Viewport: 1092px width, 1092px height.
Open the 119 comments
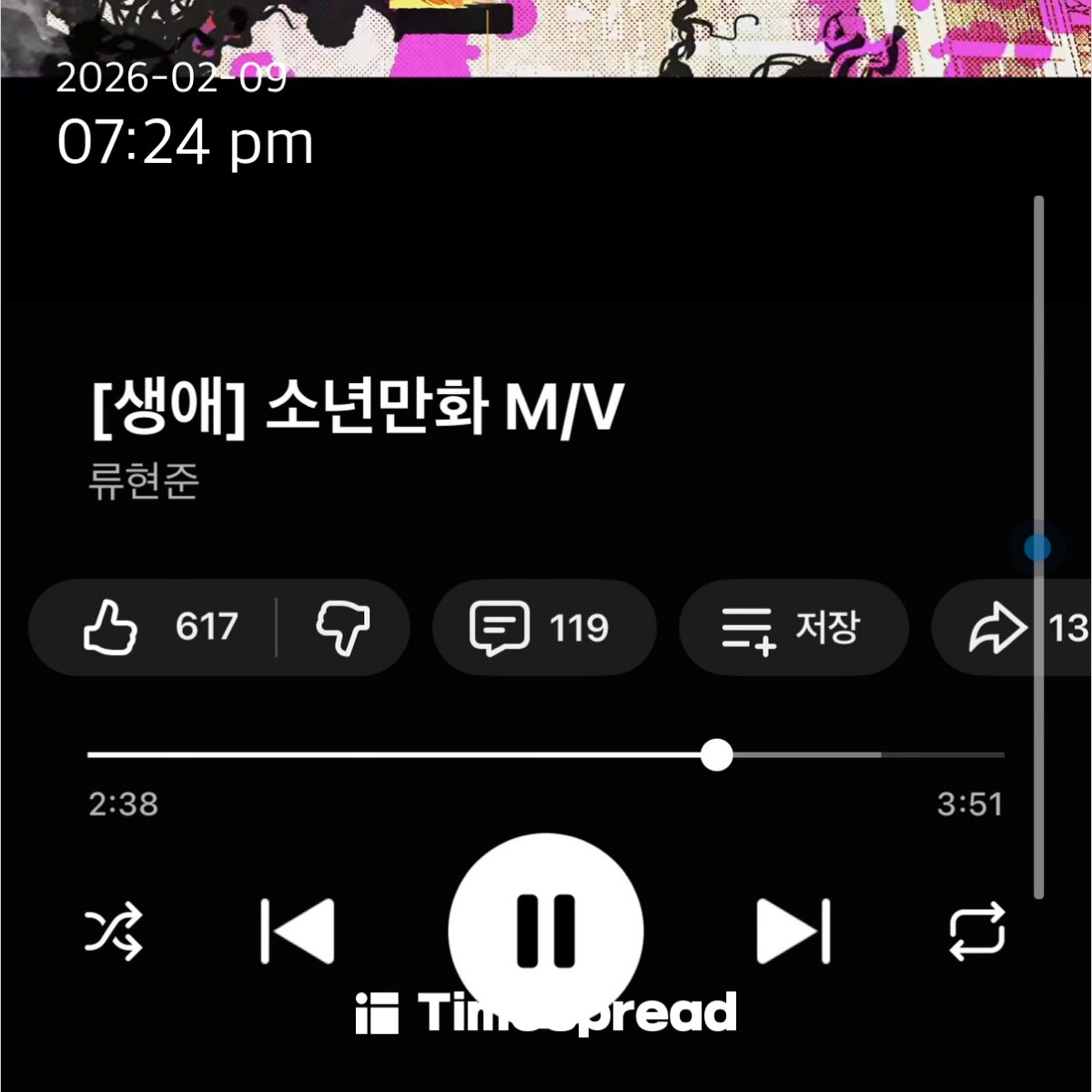542,627
